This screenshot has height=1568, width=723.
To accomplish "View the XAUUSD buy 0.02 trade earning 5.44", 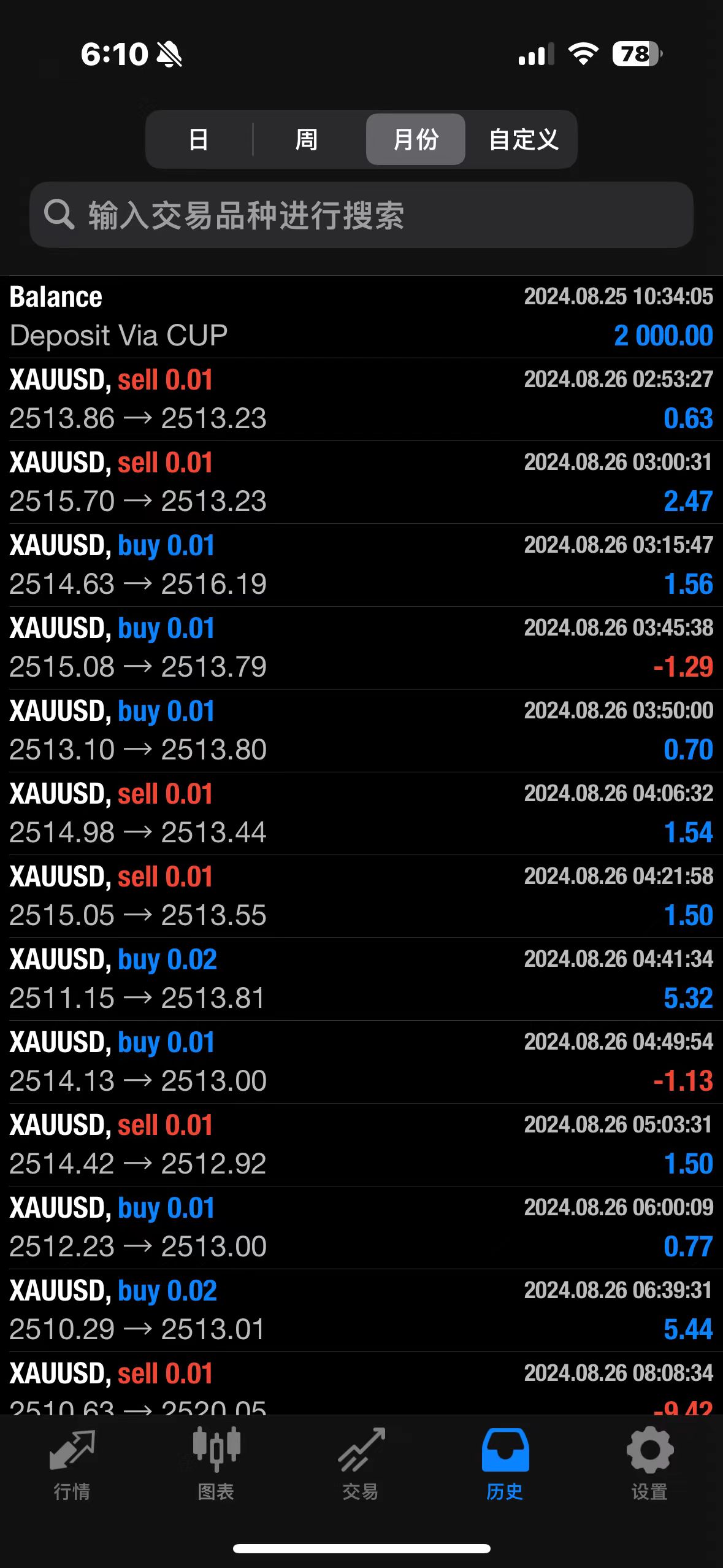I will coord(361,1310).
